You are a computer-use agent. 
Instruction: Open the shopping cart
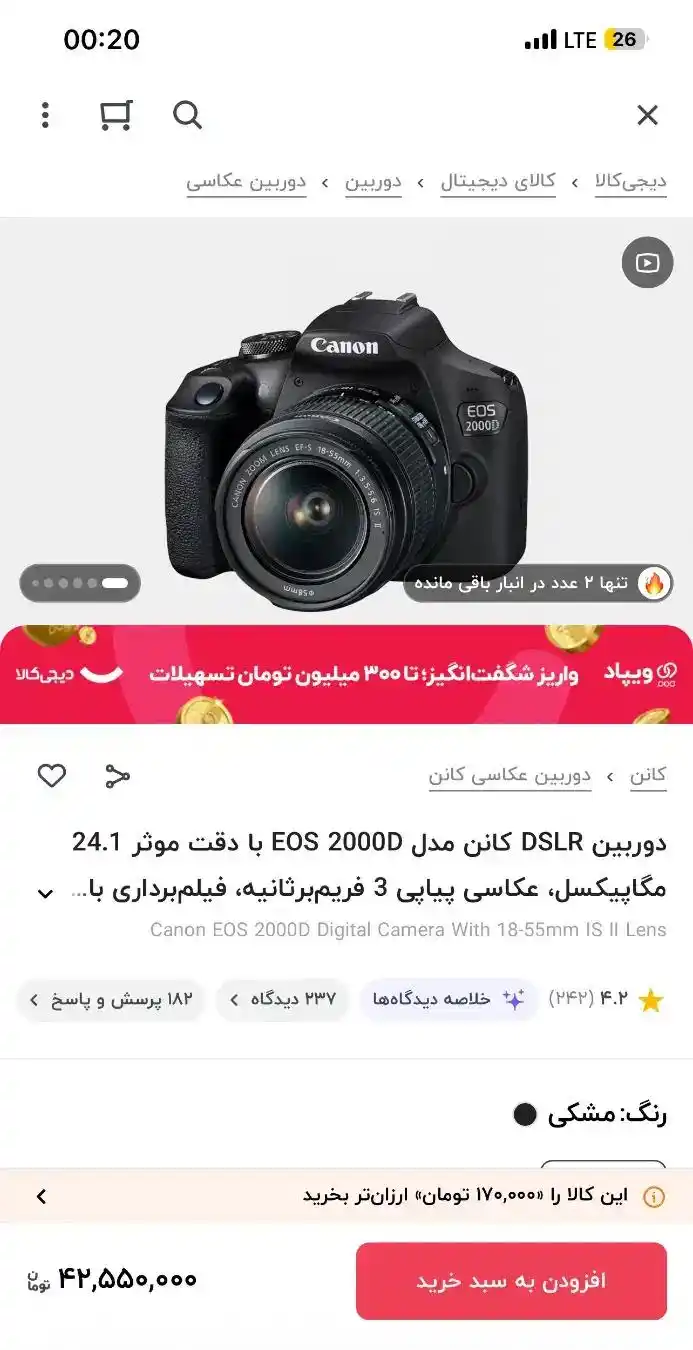pyautogui.click(x=116, y=115)
